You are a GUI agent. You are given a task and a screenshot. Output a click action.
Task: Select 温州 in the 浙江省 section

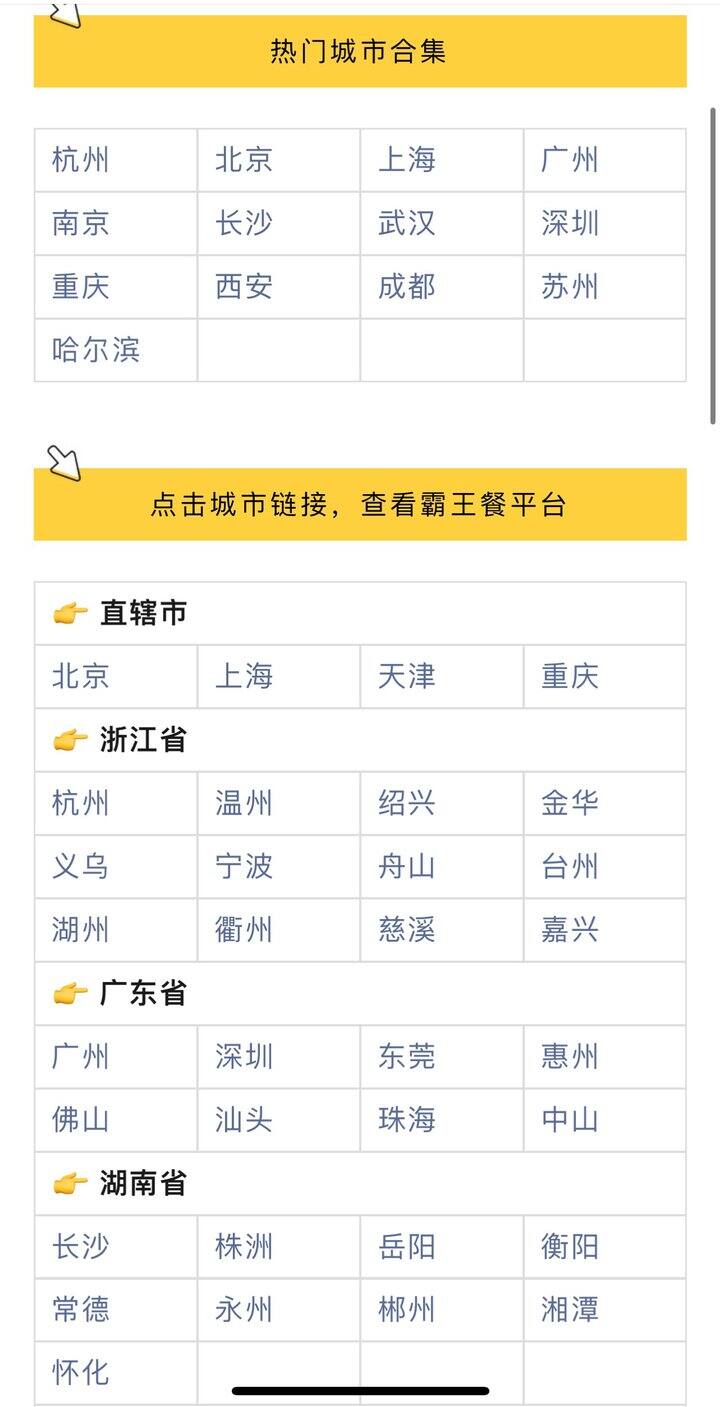click(244, 803)
